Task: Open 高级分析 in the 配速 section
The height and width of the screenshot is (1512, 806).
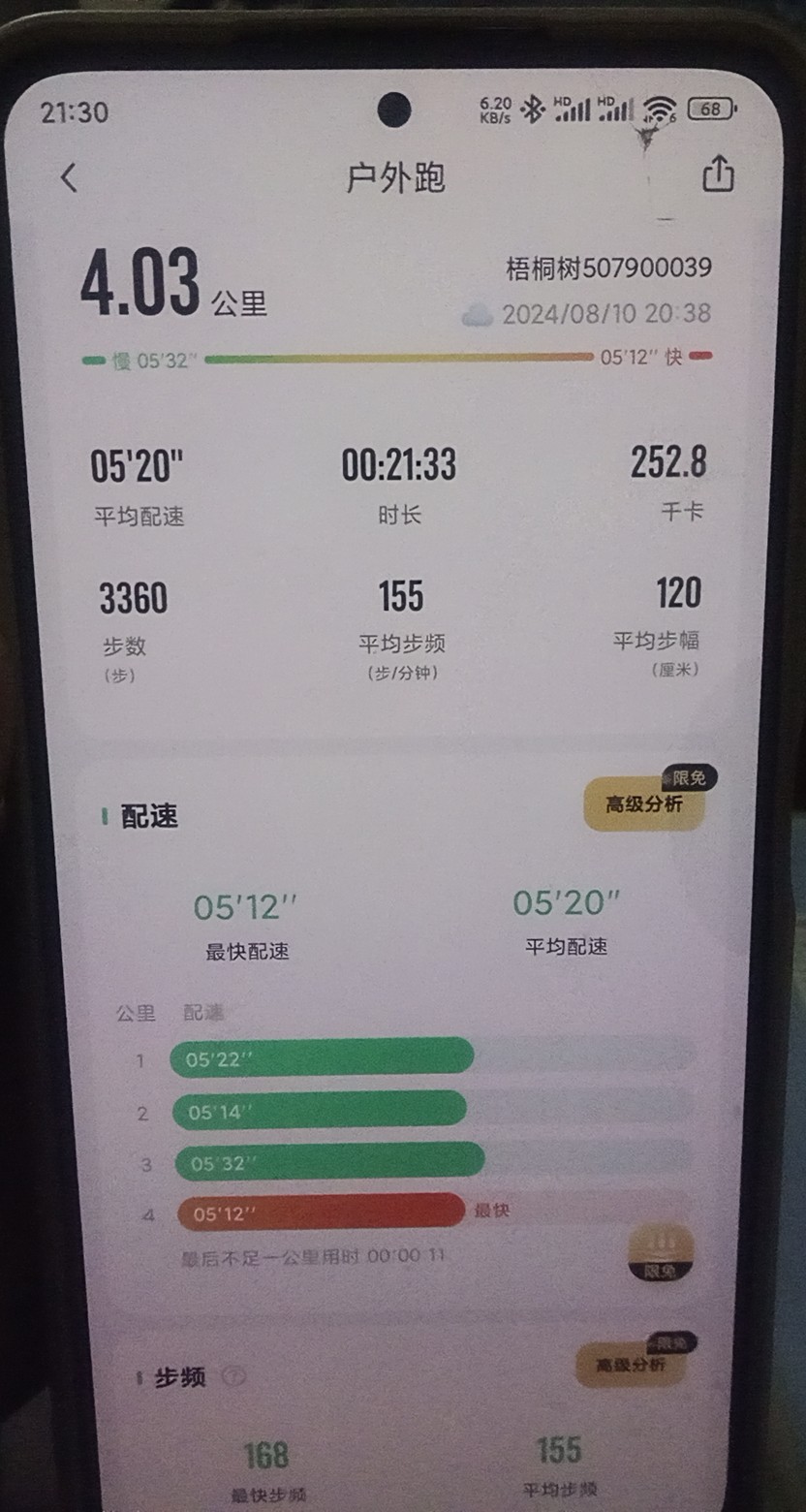Action: [644, 804]
